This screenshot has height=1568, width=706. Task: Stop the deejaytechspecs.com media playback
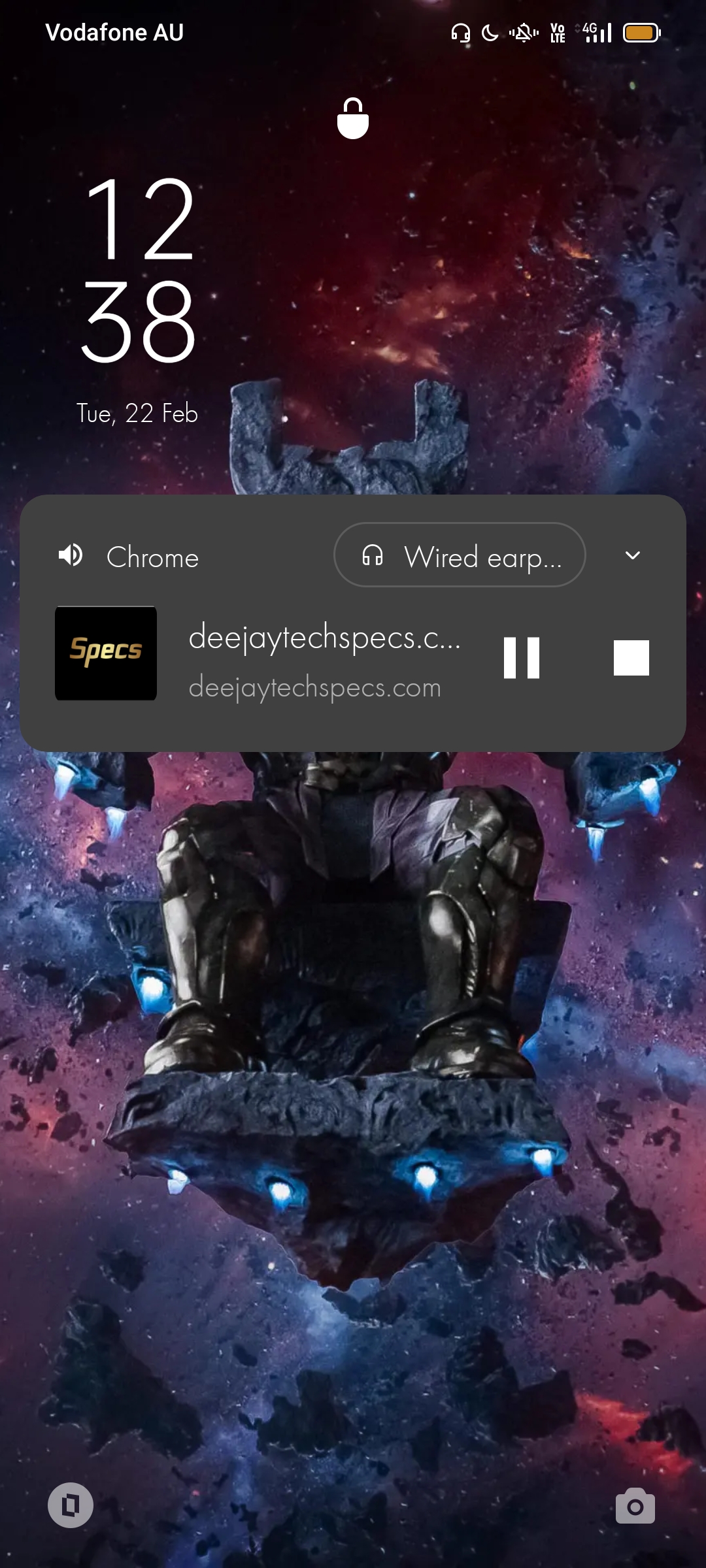[x=631, y=657]
